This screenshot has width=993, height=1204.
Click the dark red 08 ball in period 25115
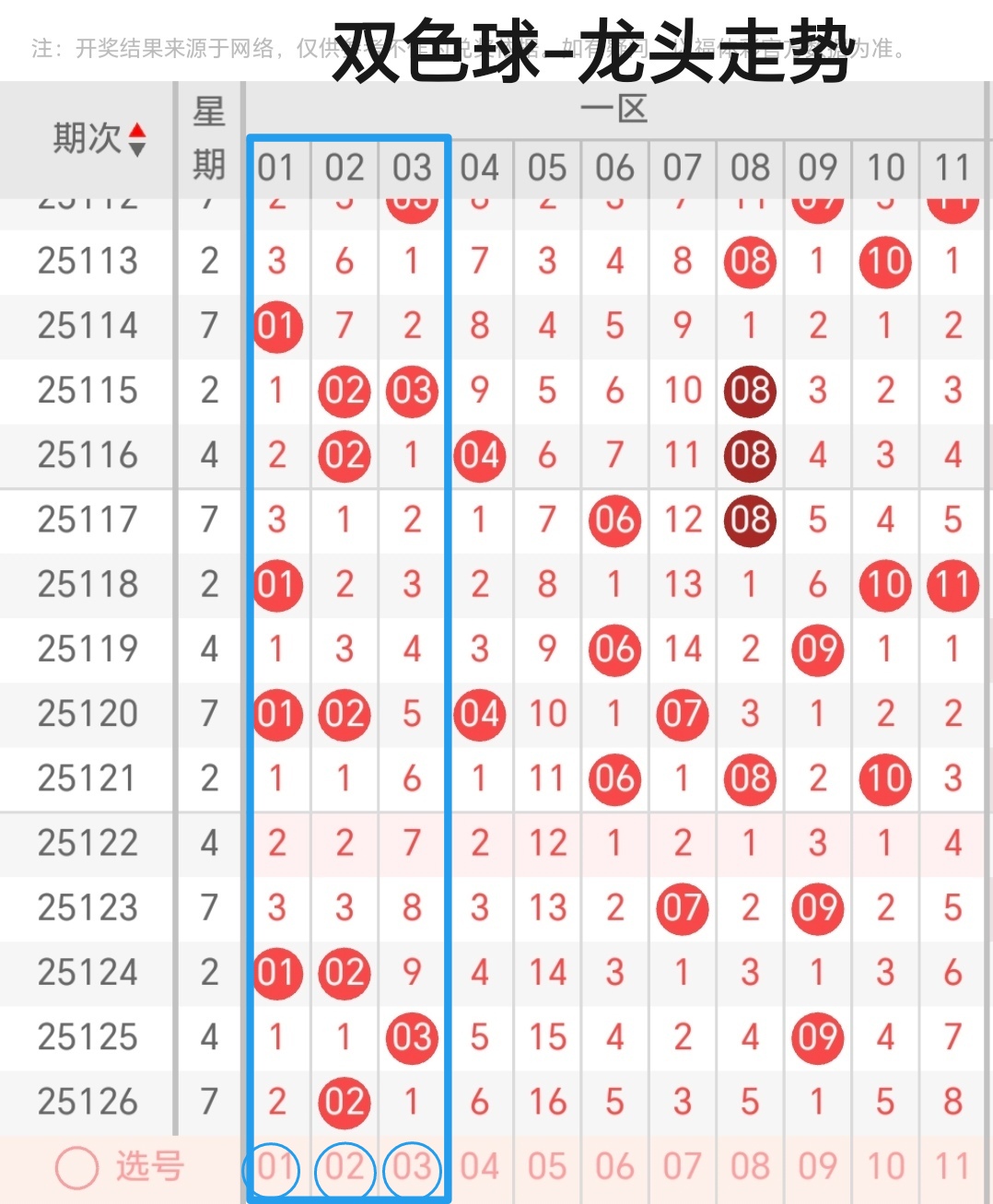pos(750,391)
